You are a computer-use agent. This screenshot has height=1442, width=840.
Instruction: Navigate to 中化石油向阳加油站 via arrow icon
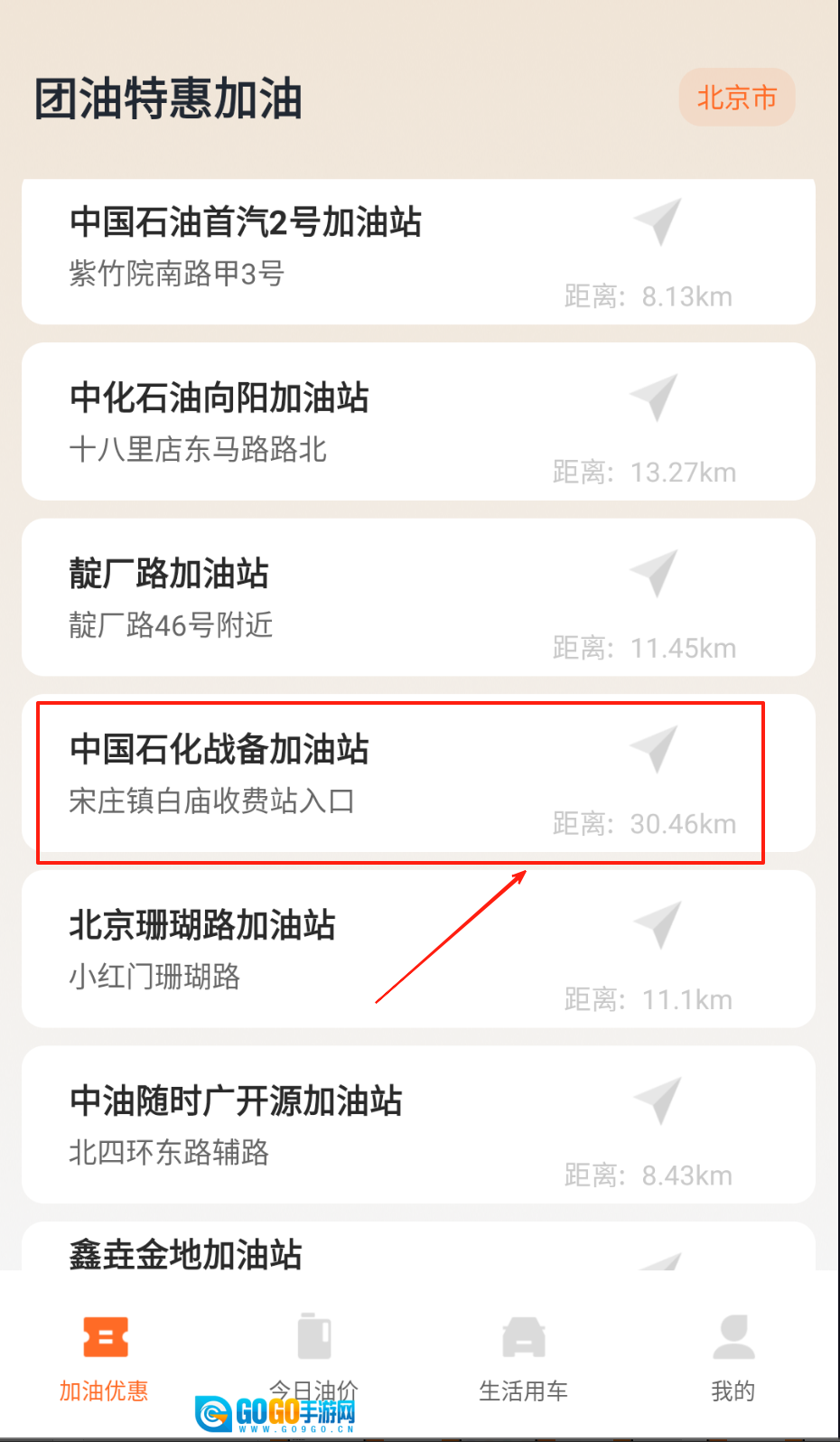pos(655,397)
